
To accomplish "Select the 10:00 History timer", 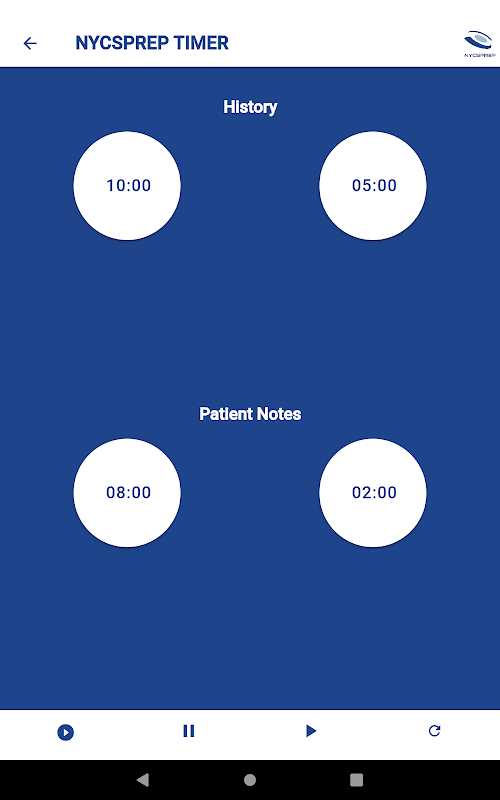I will click(x=127, y=186).
